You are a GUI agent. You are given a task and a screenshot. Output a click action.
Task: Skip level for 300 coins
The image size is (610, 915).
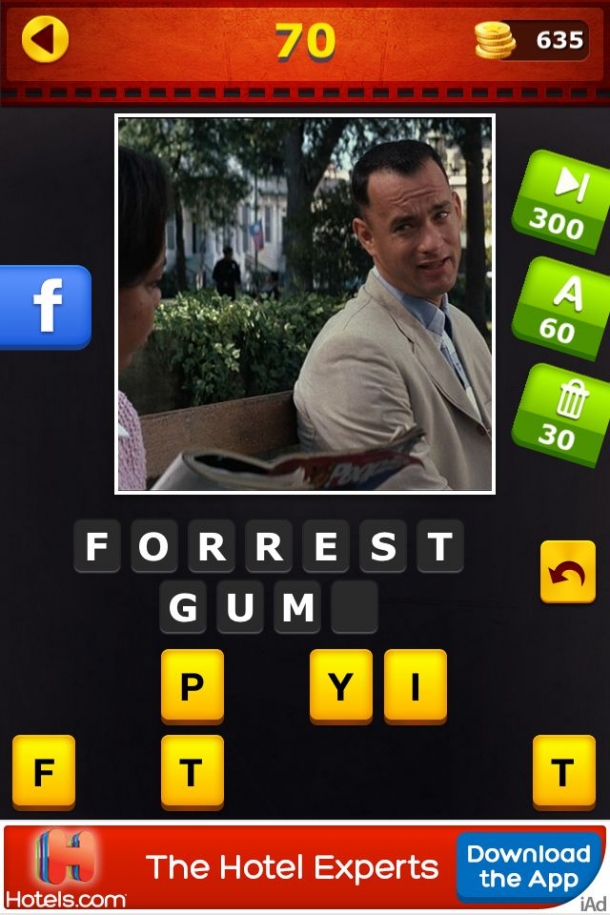coord(559,202)
